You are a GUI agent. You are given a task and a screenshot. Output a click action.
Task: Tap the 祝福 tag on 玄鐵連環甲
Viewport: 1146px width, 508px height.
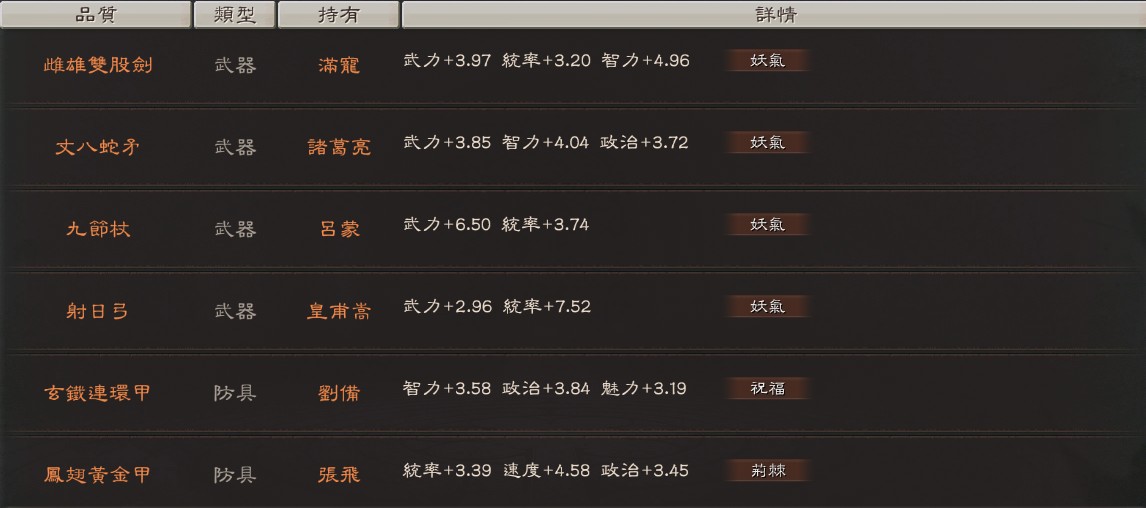click(x=767, y=388)
